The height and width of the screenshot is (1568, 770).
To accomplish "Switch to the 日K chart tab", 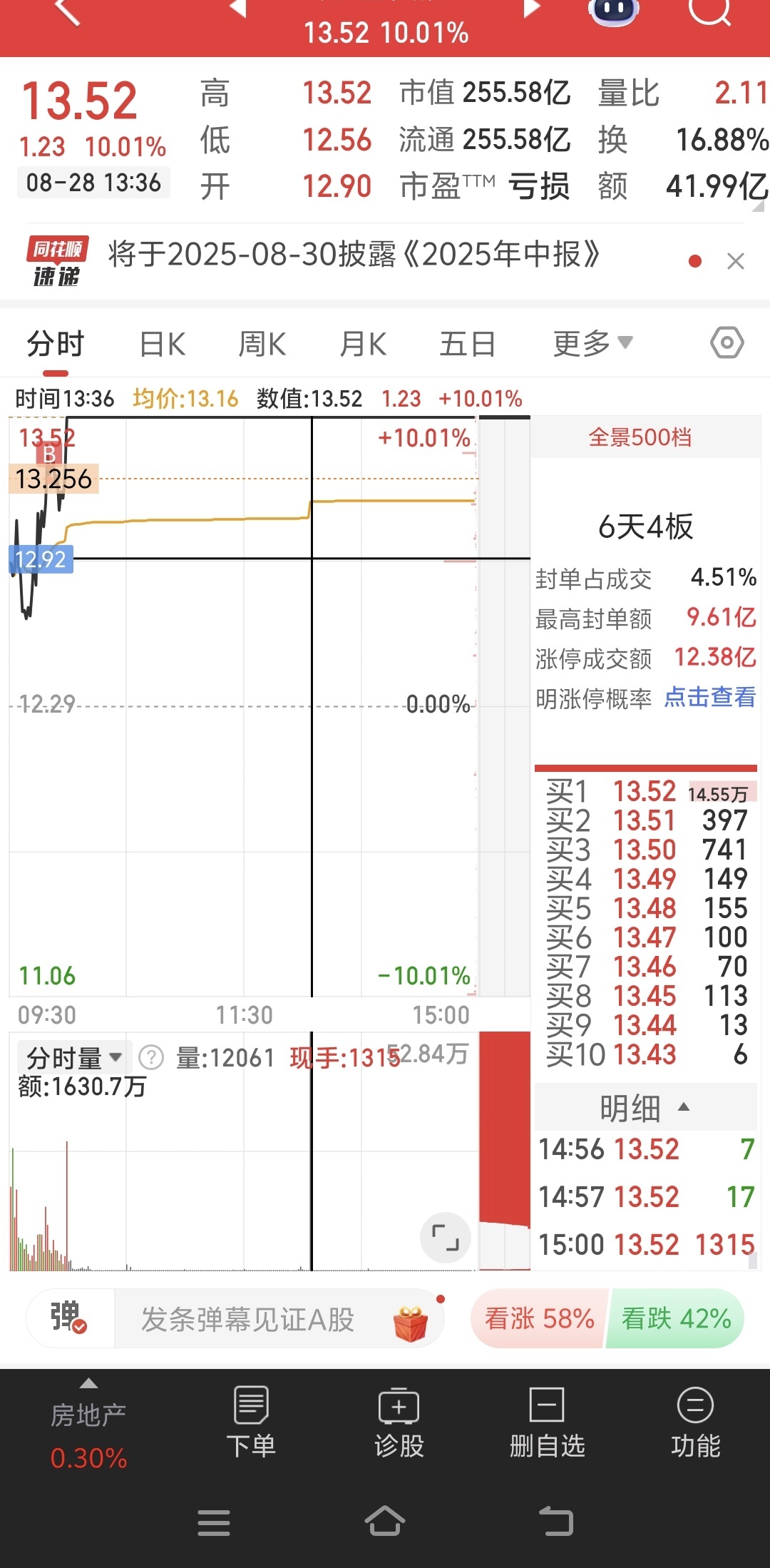I will pyautogui.click(x=163, y=345).
